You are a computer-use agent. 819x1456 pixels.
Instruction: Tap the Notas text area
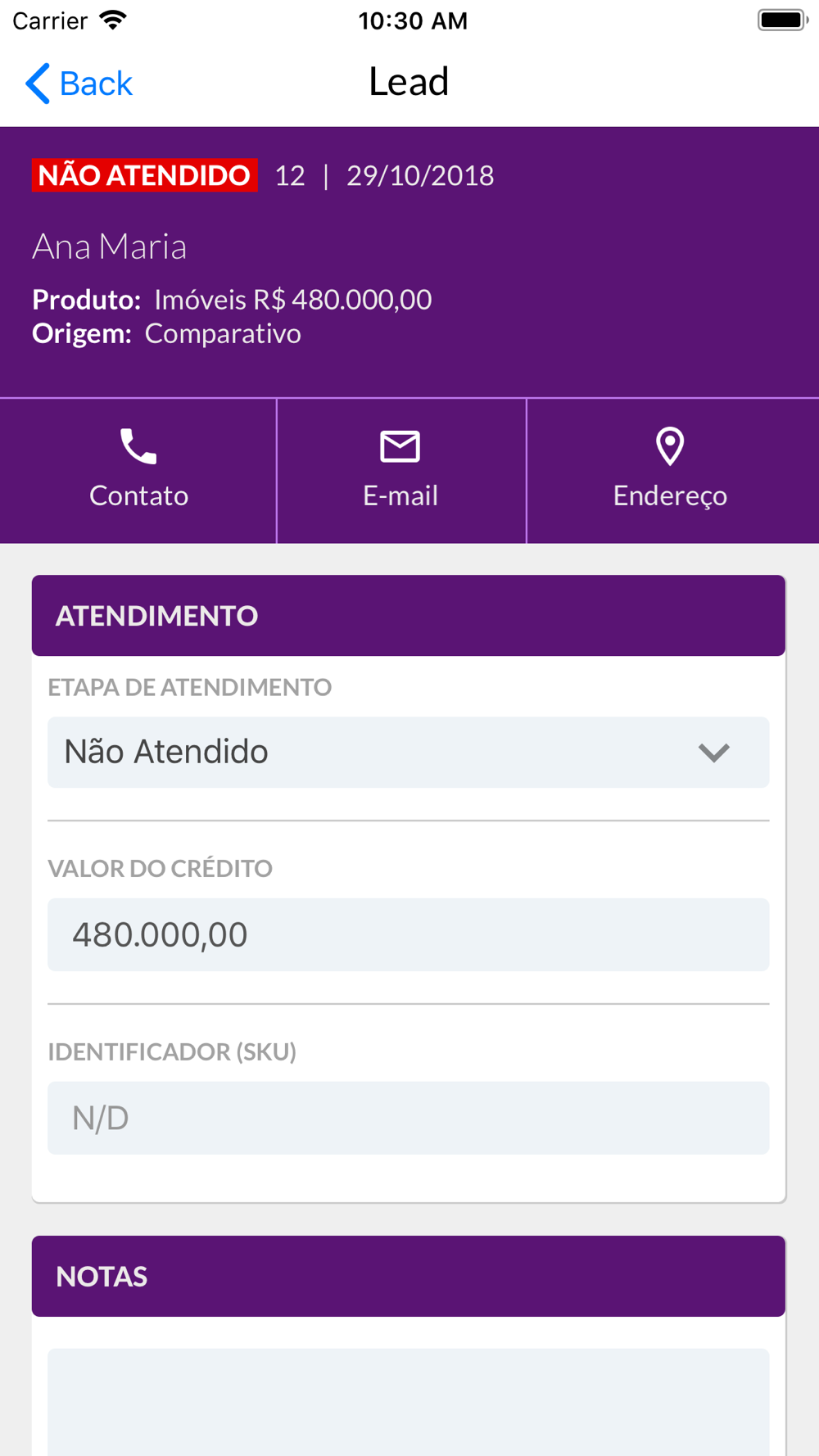(408, 1402)
